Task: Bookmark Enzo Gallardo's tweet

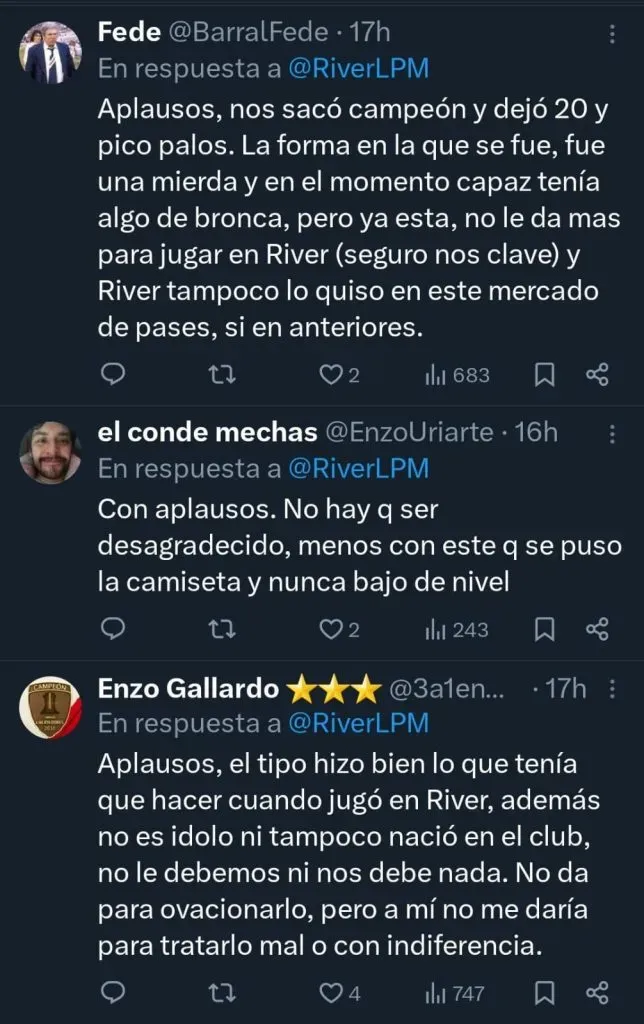Action: [545, 993]
